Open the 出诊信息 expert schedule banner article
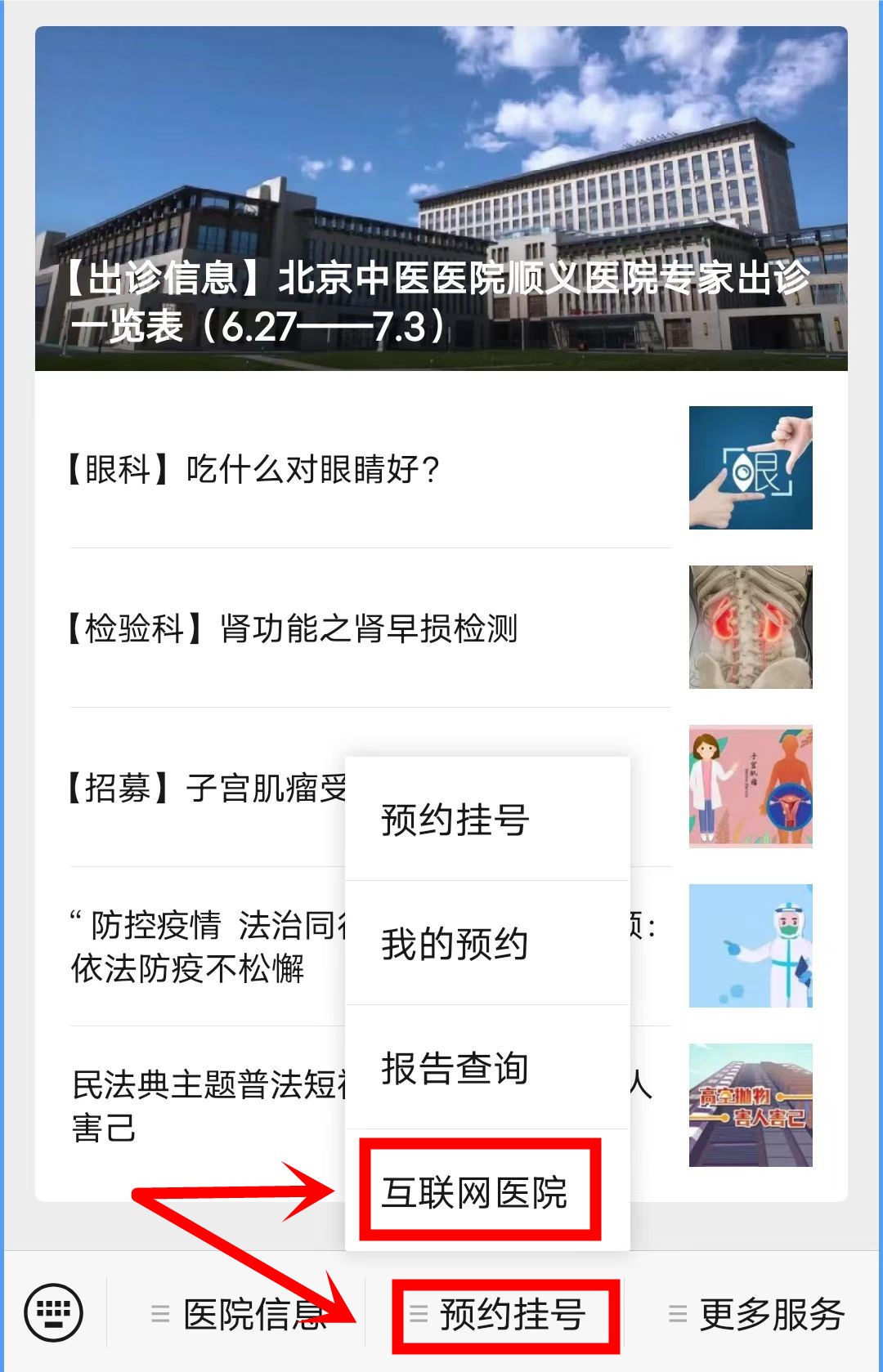This screenshot has width=883, height=1372. (x=441, y=199)
